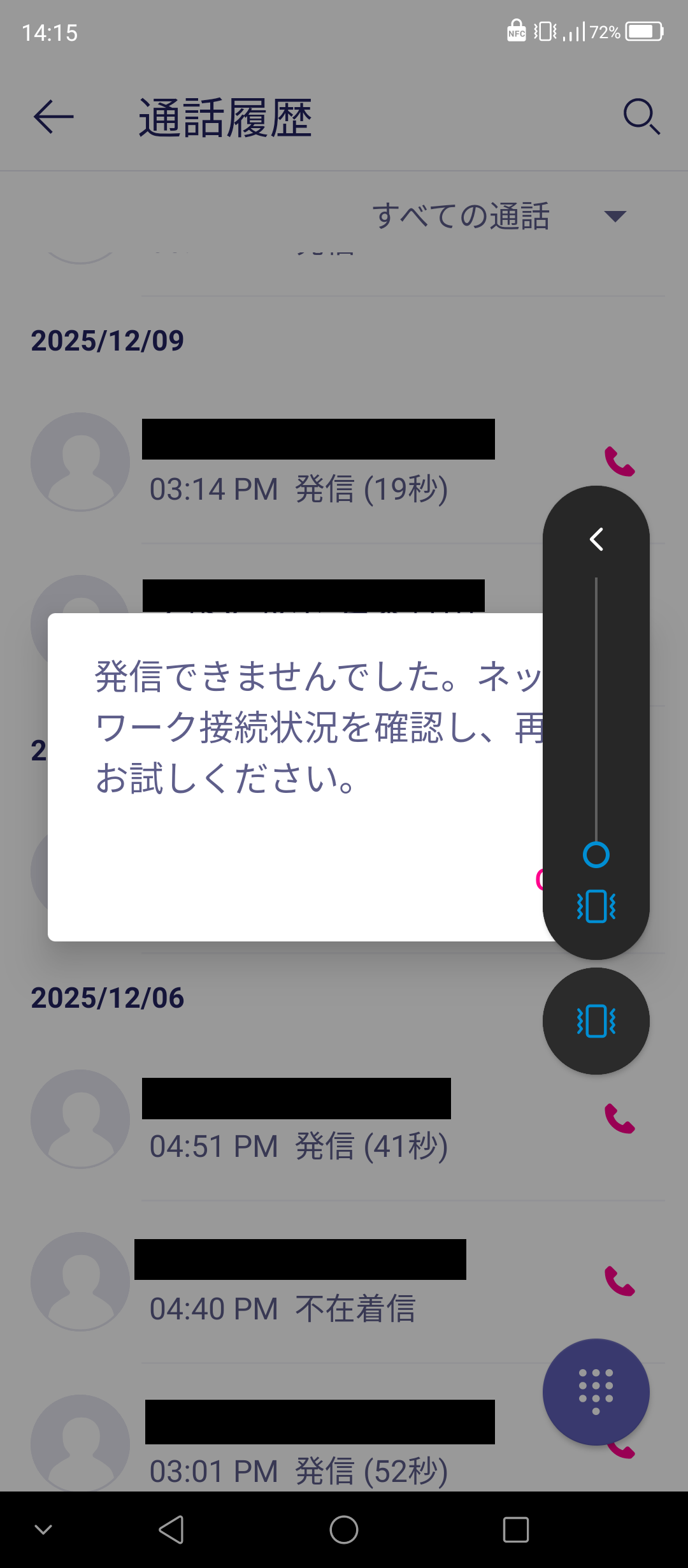The image size is (688, 1568).
Task: Go back from the 通話履歴 screen
Action: pos(54,117)
